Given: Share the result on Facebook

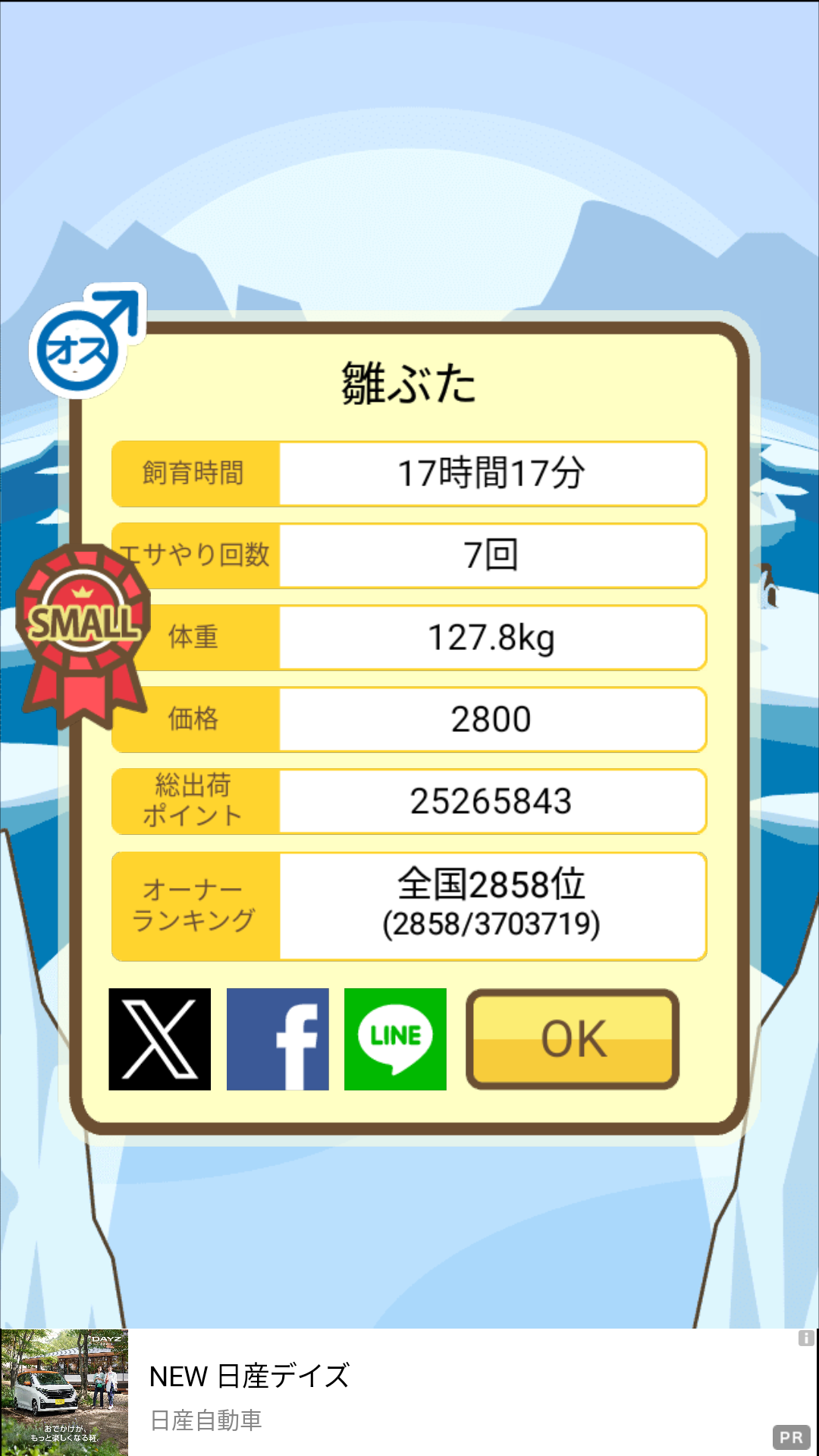Looking at the screenshot, I should (278, 1039).
